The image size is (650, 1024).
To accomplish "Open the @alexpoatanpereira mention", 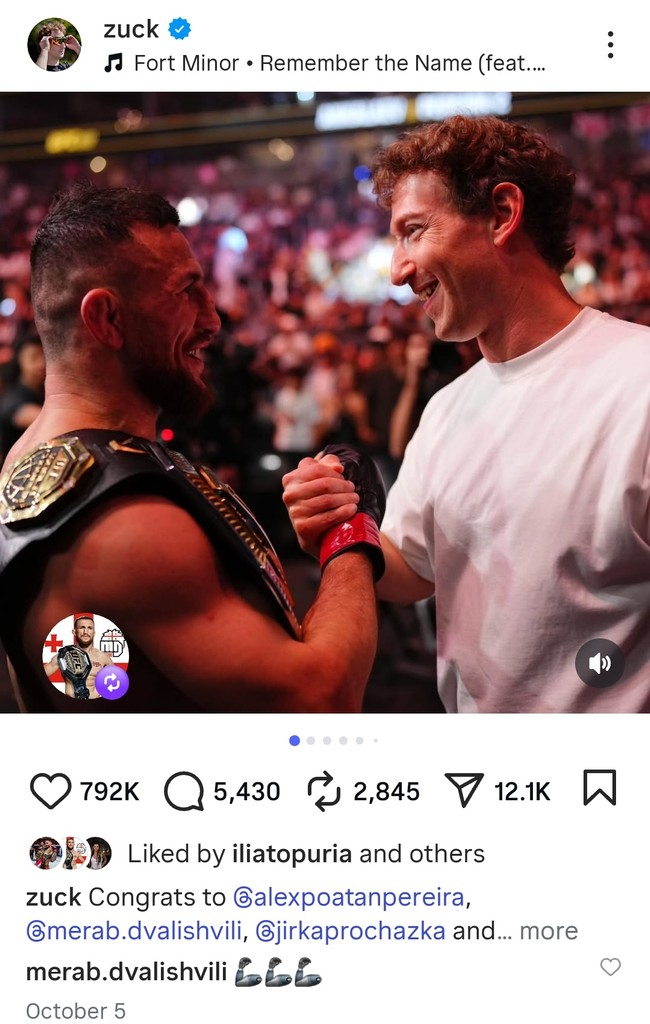I will point(348,897).
